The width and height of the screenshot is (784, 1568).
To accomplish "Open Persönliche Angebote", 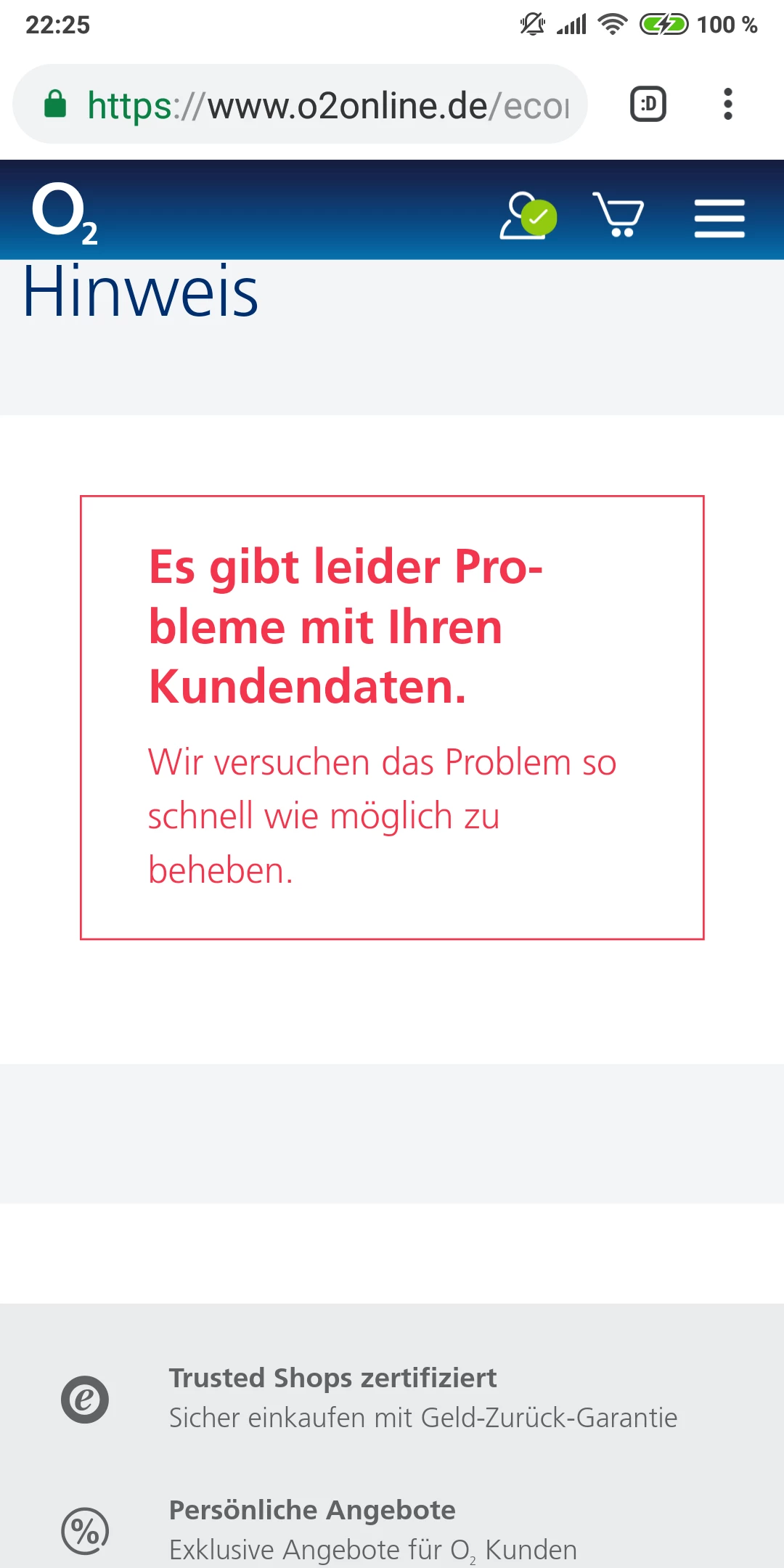I will click(x=312, y=1510).
